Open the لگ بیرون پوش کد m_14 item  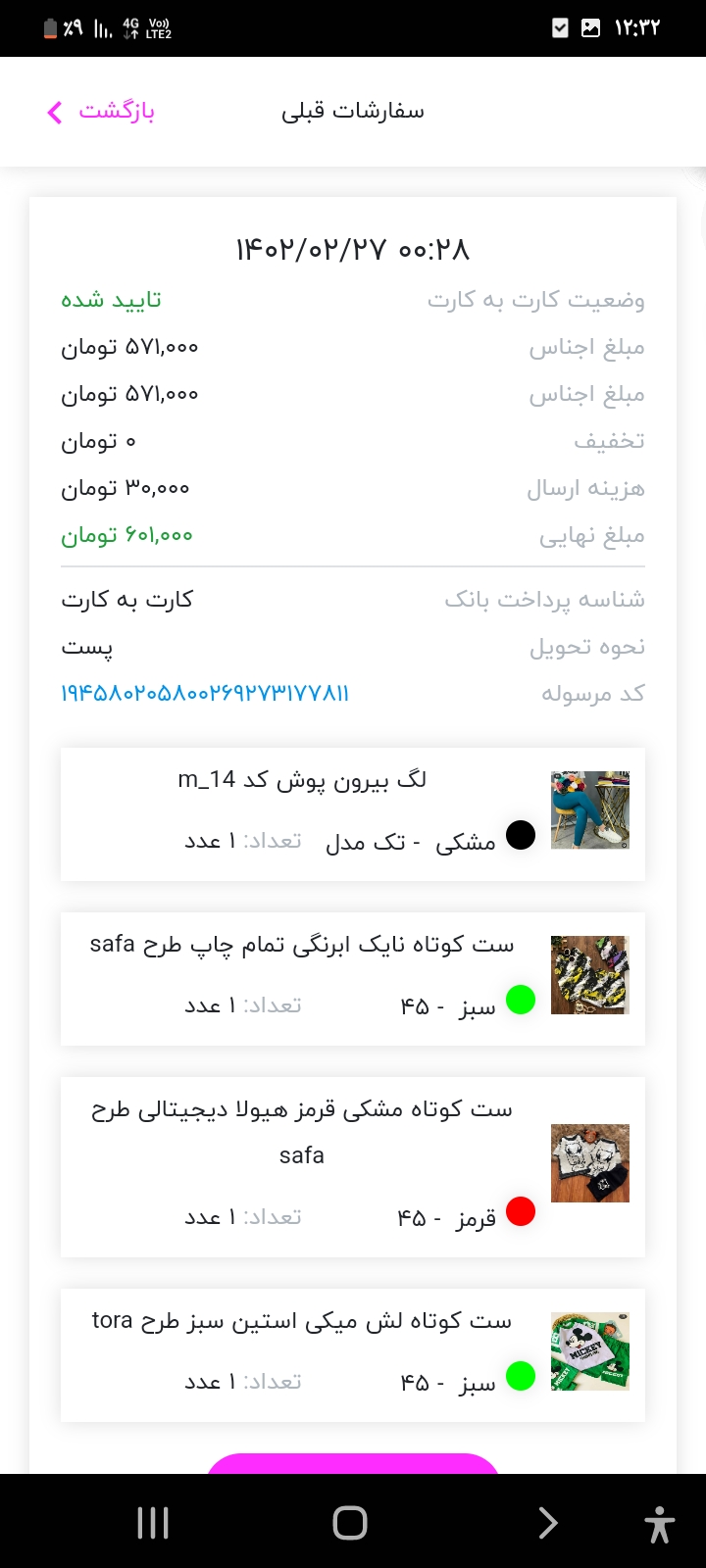[x=353, y=814]
